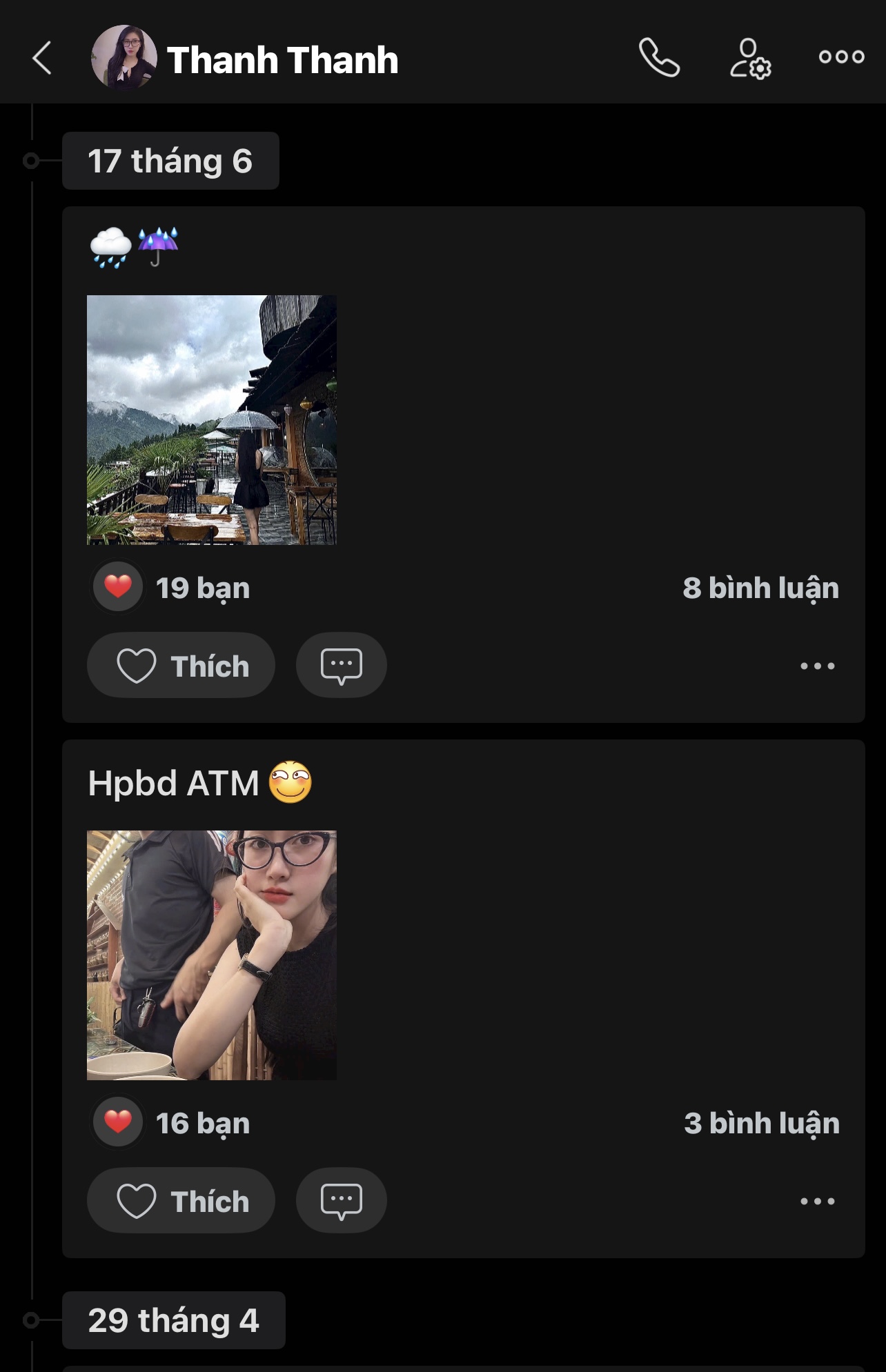Go back using the top-left arrow
The image size is (886, 1372).
[x=42, y=58]
